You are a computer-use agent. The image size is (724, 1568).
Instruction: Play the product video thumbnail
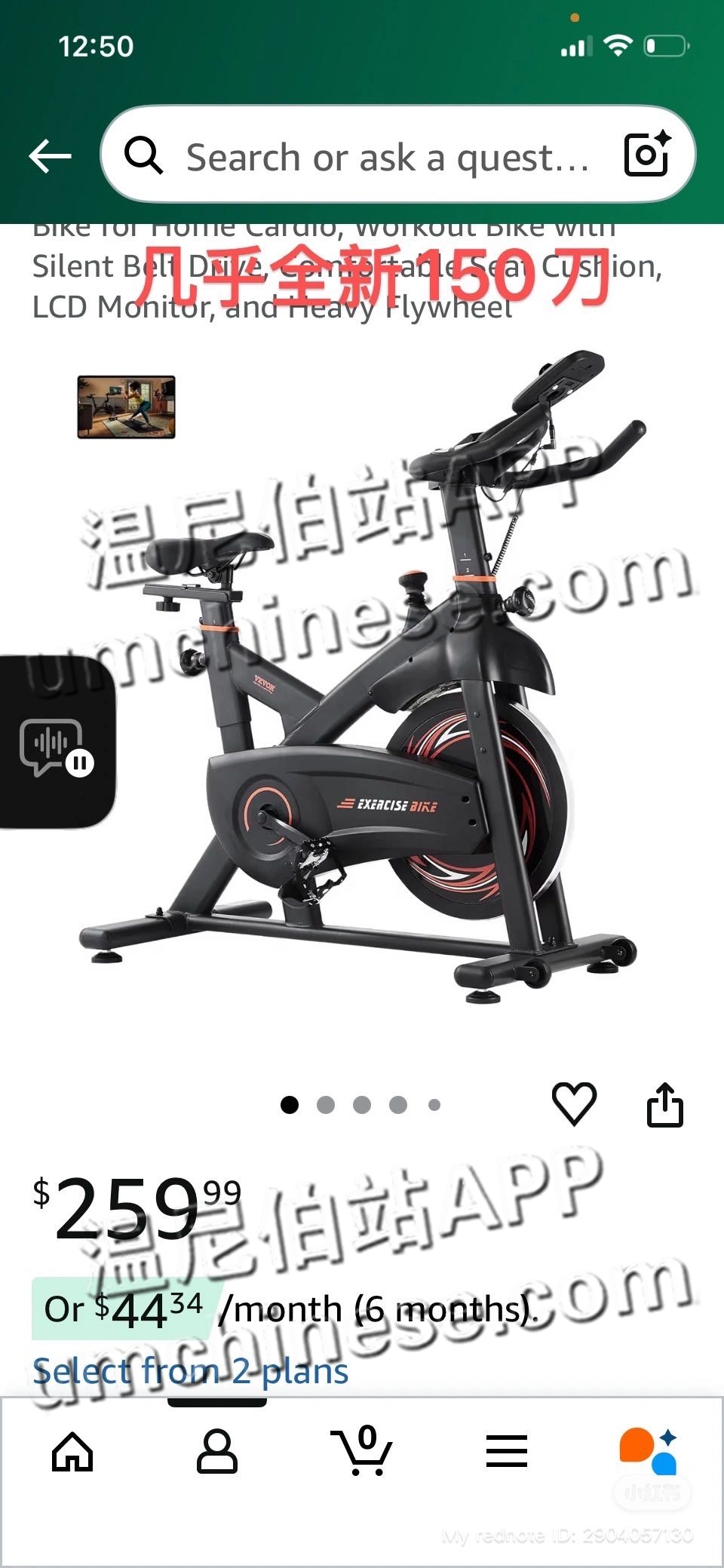click(127, 407)
